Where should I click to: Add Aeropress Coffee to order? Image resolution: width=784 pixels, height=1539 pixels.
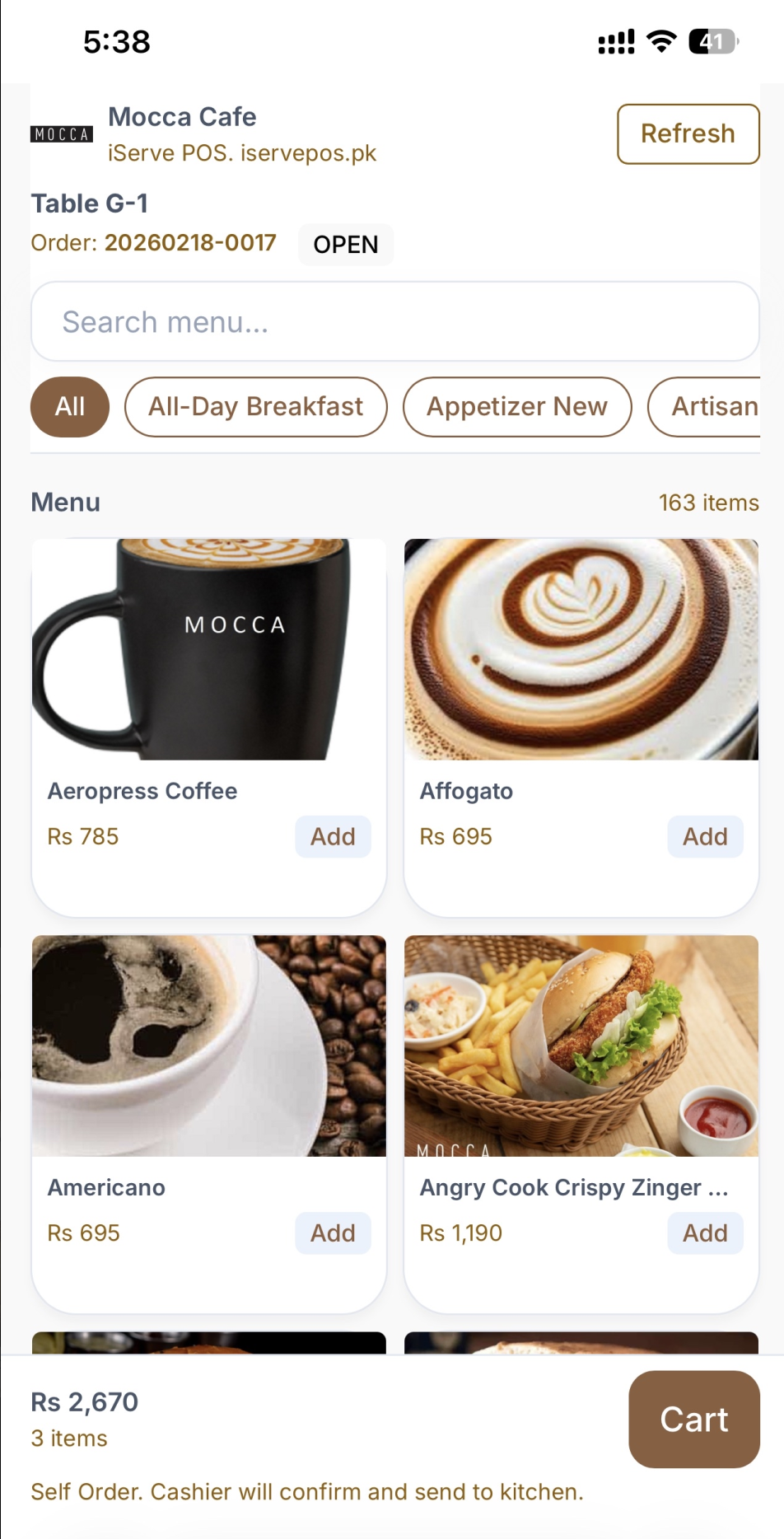(333, 836)
